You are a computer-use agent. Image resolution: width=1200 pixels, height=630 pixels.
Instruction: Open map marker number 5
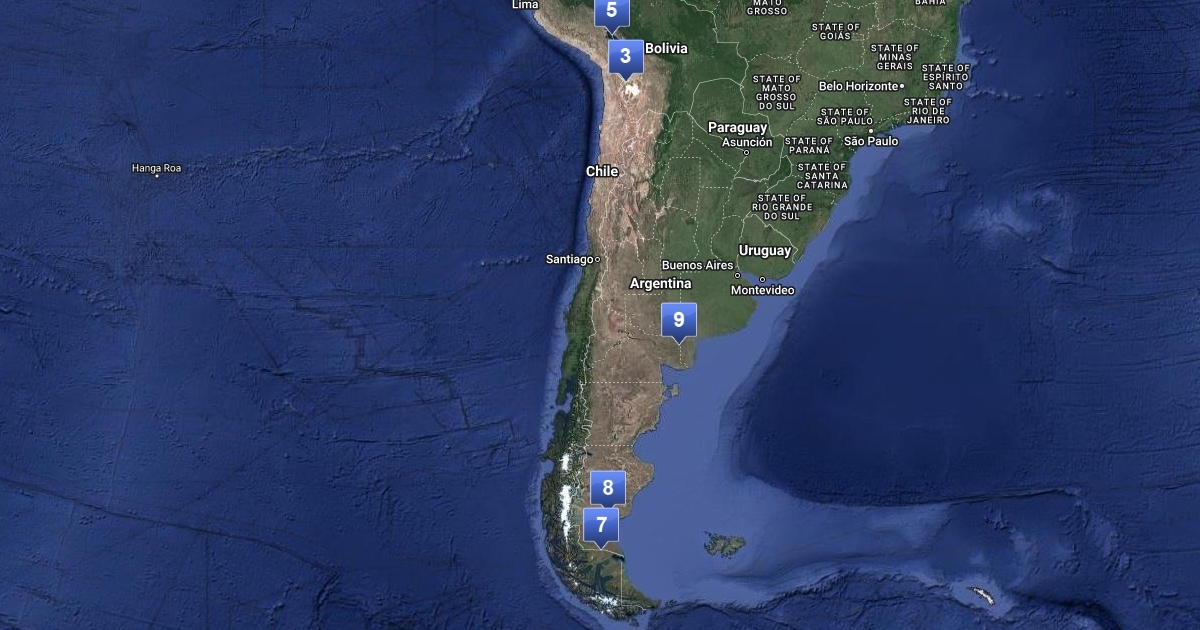612,12
